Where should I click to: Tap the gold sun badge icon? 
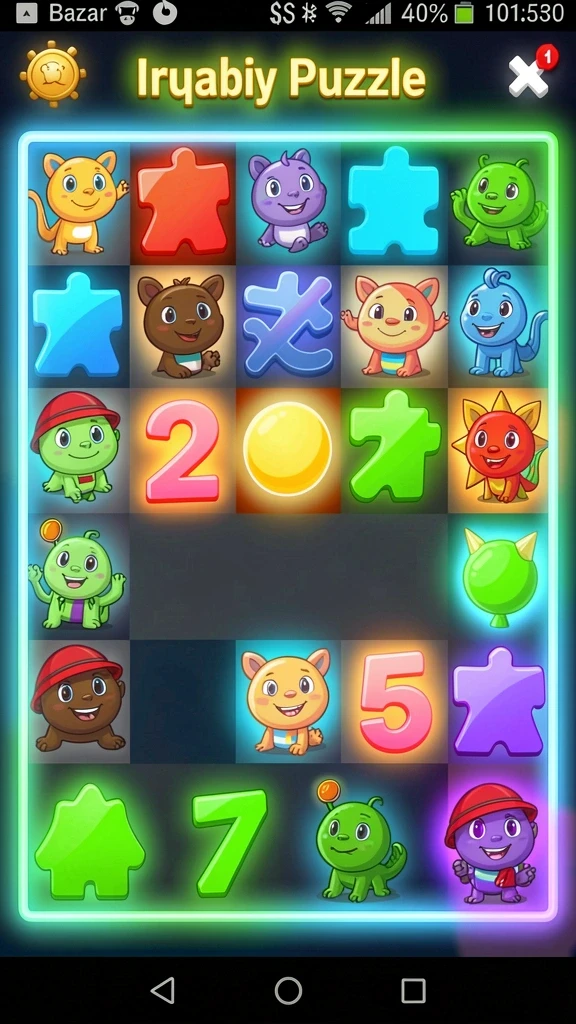pos(53,74)
